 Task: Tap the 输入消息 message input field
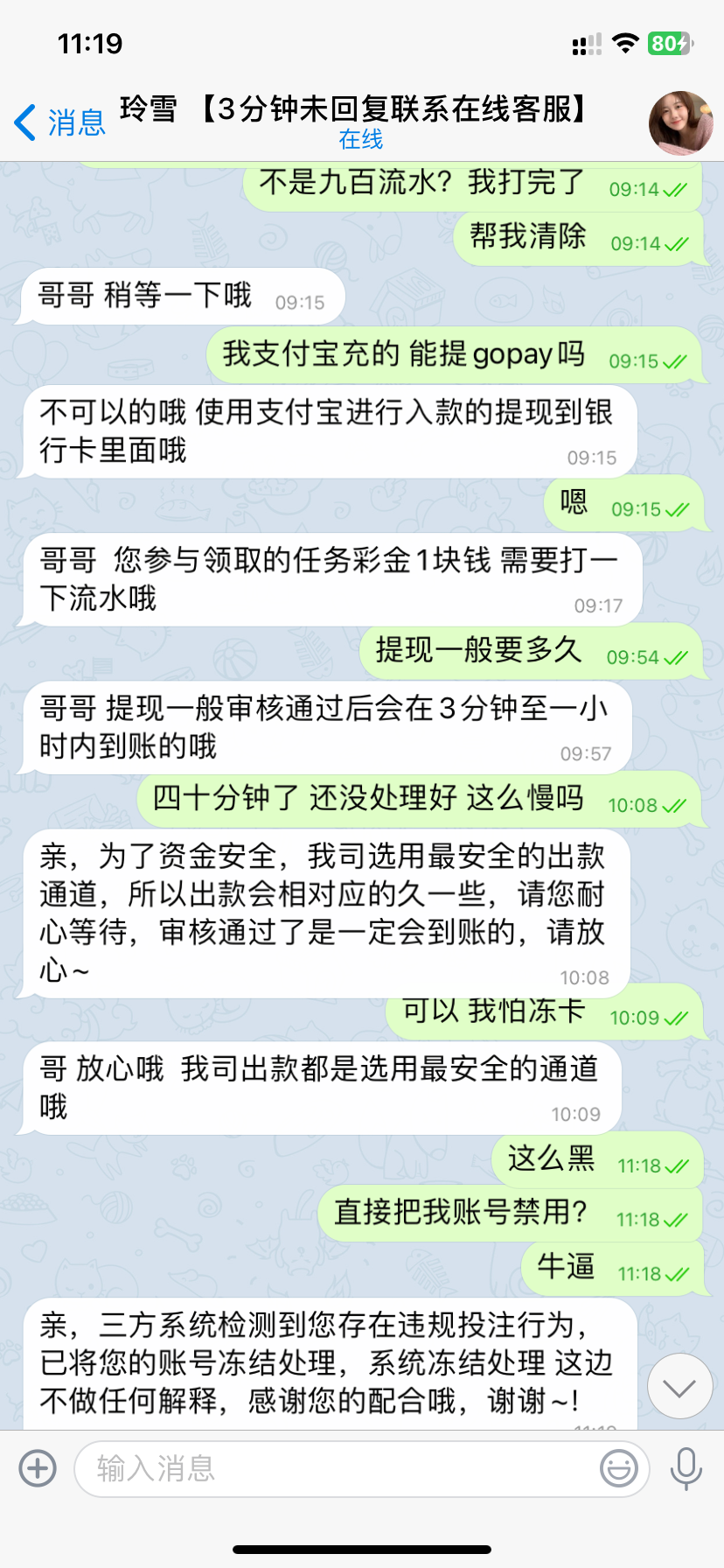click(x=350, y=1468)
